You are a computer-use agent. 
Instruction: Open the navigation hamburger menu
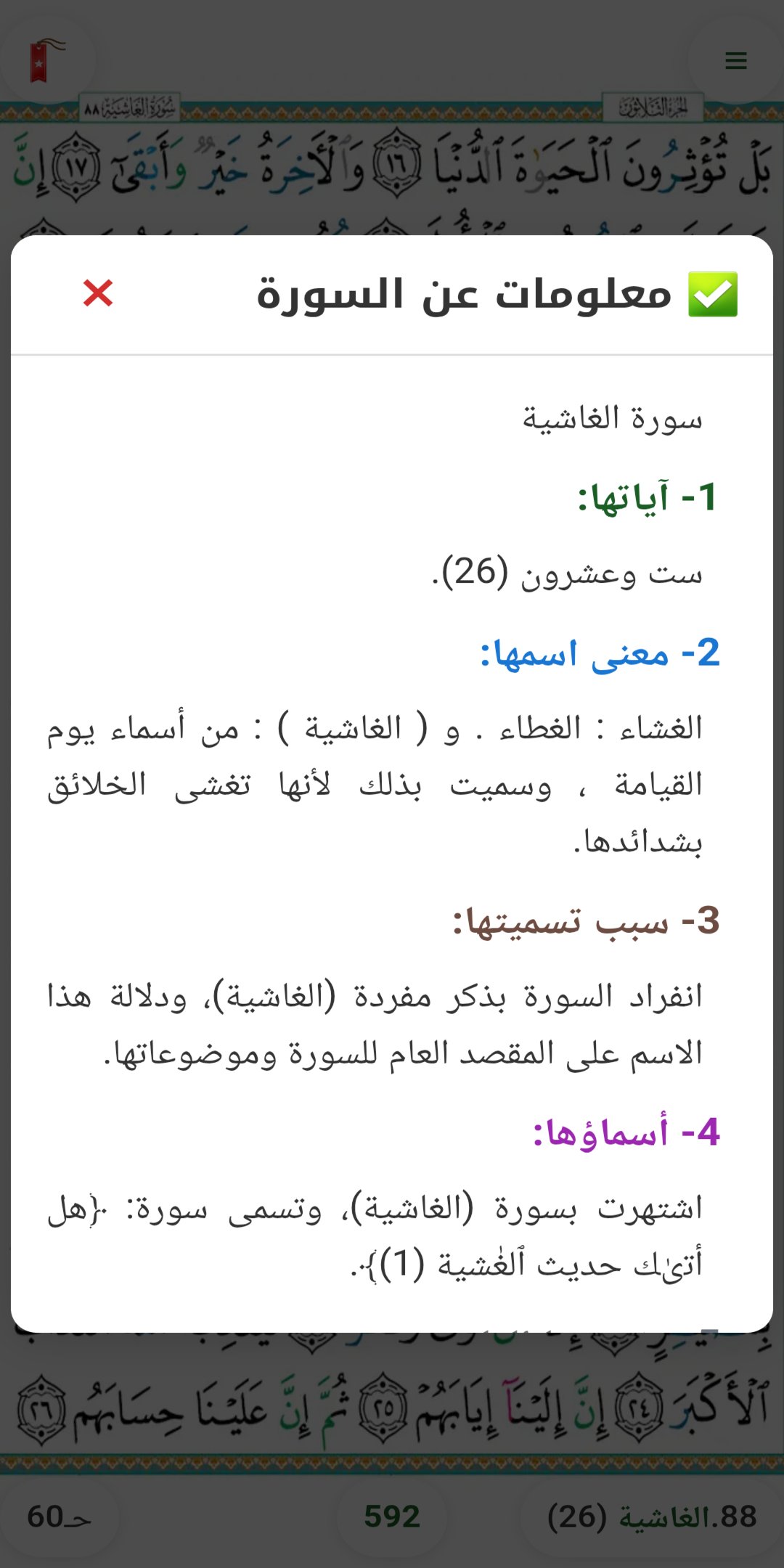(x=735, y=61)
